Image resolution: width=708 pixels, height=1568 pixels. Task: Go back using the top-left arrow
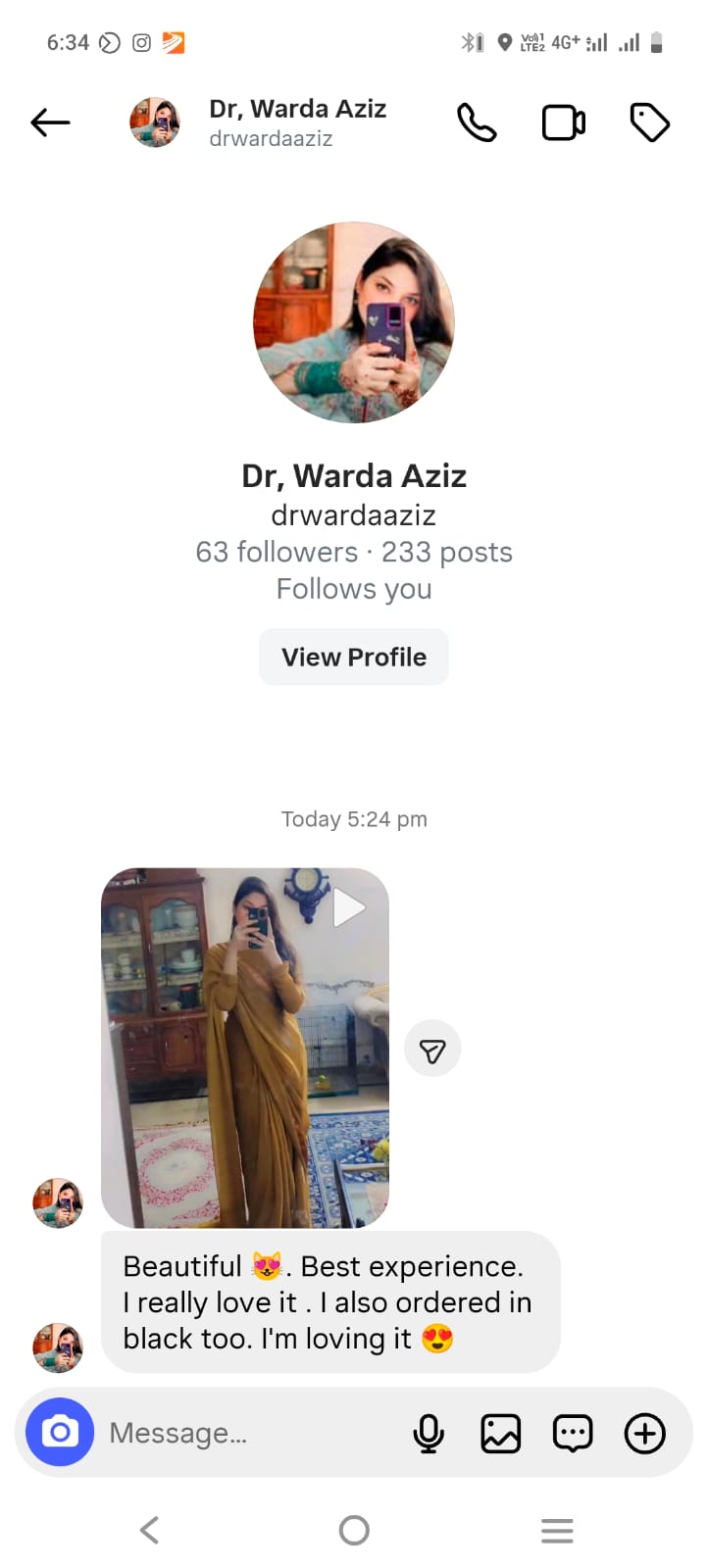pyautogui.click(x=50, y=122)
